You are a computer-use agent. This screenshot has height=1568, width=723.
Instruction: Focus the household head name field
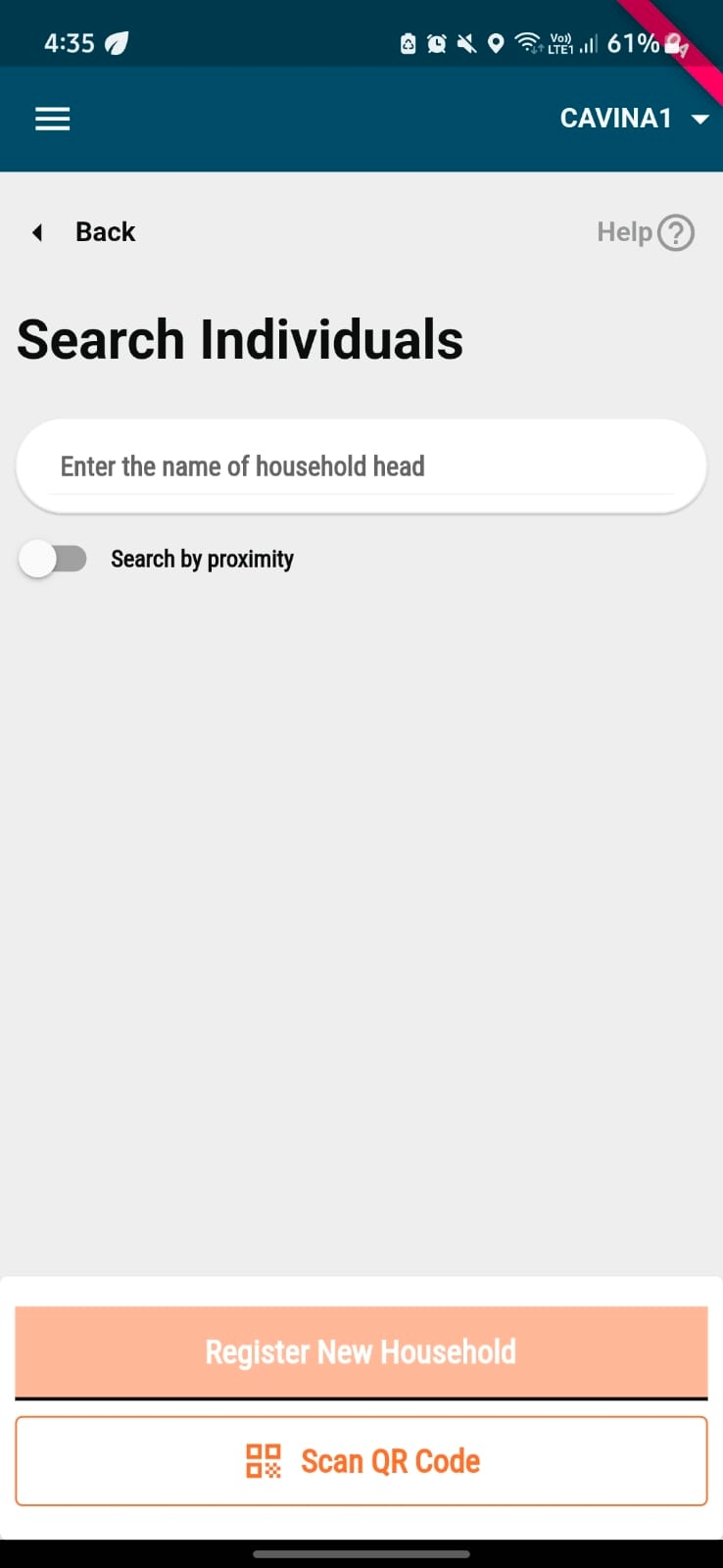(x=361, y=466)
